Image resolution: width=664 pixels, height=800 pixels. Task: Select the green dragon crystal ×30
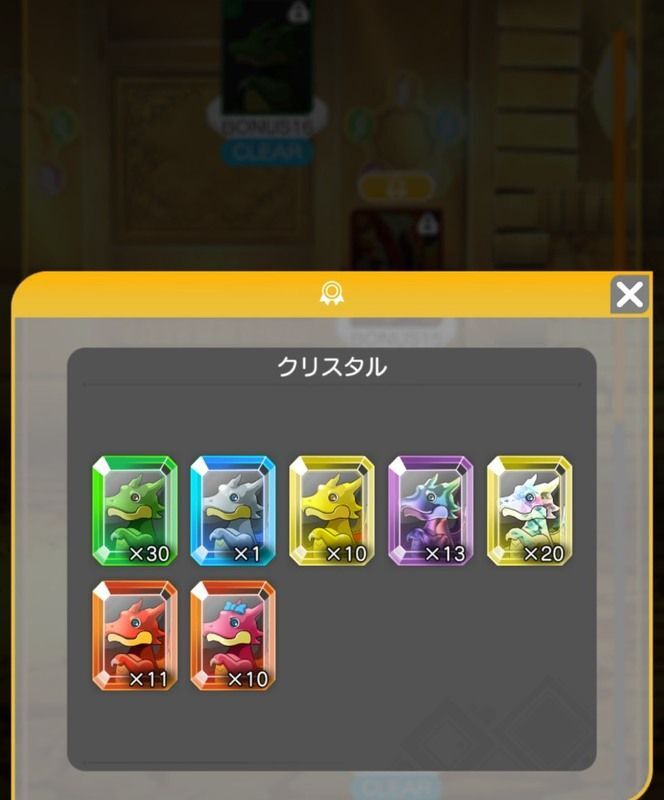point(134,510)
